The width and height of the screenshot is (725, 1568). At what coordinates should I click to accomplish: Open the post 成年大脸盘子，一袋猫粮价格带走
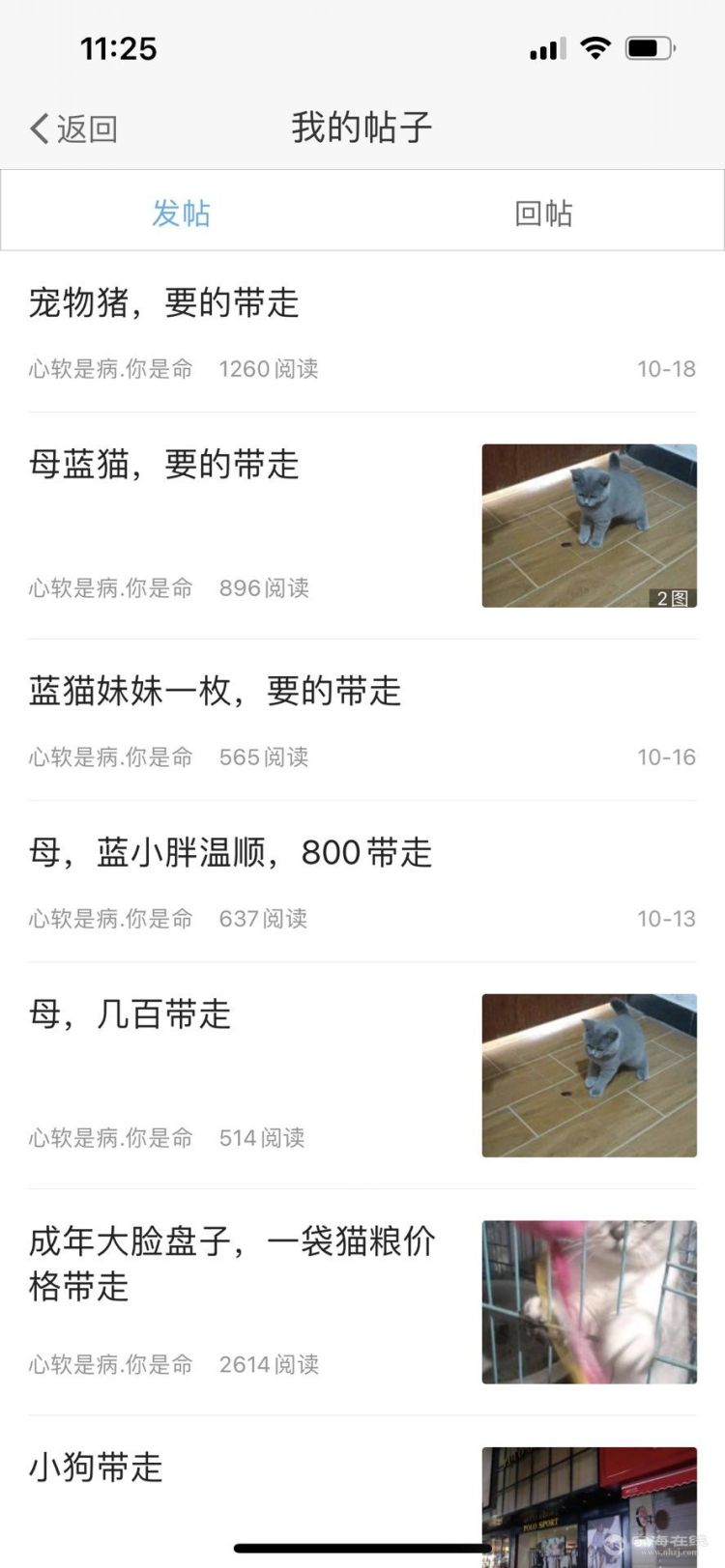click(x=232, y=1263)
